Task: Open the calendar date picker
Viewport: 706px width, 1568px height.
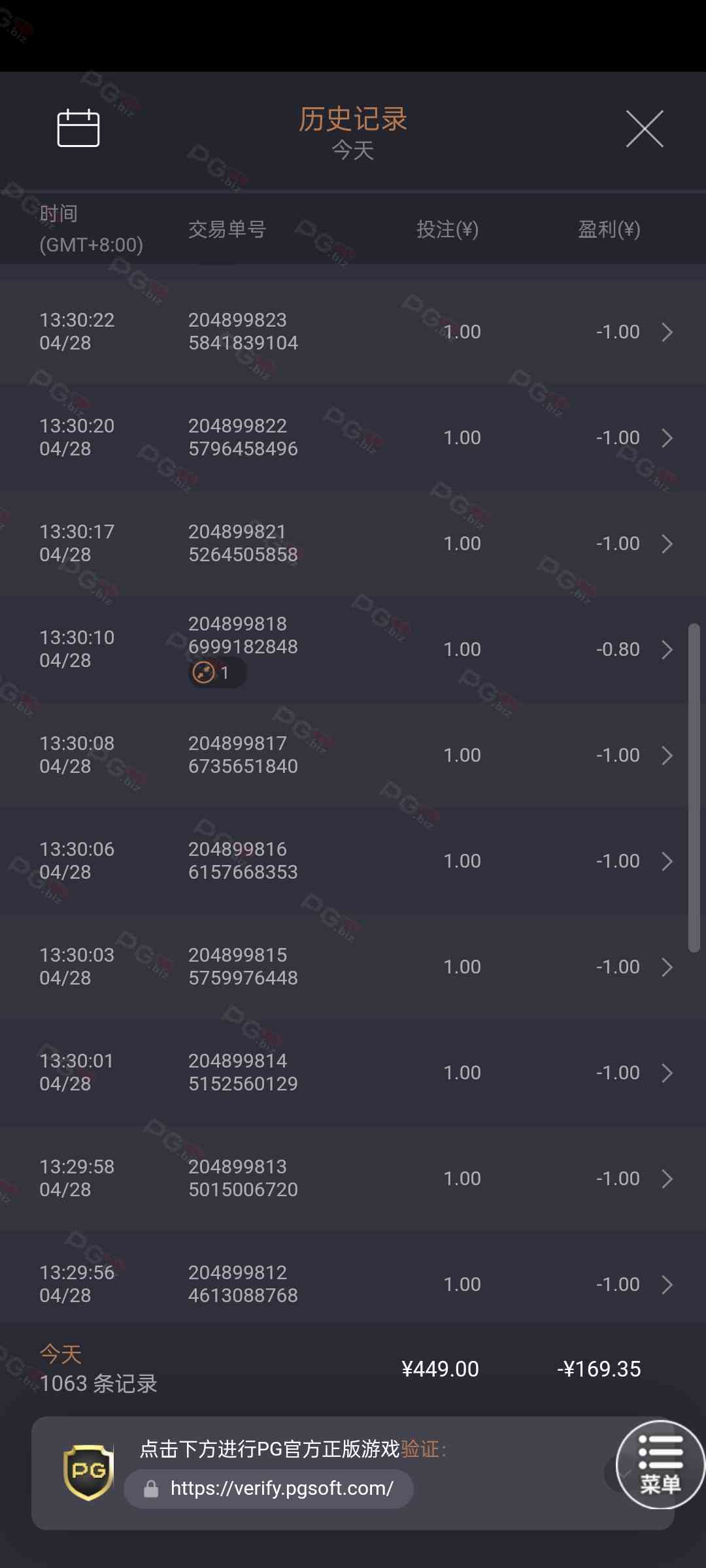Action: point(78,128)
